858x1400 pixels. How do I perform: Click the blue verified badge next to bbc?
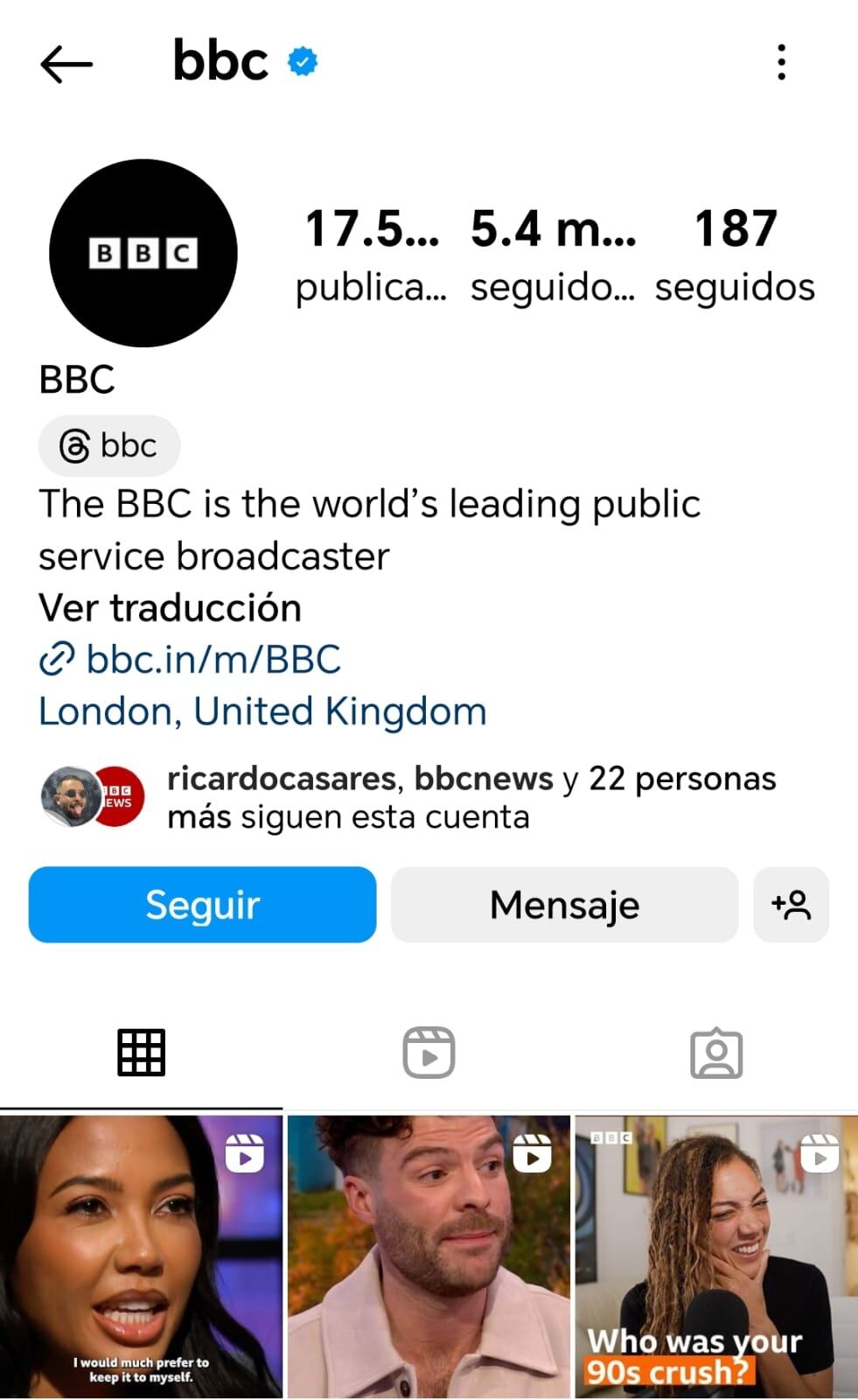click(300, 60)
